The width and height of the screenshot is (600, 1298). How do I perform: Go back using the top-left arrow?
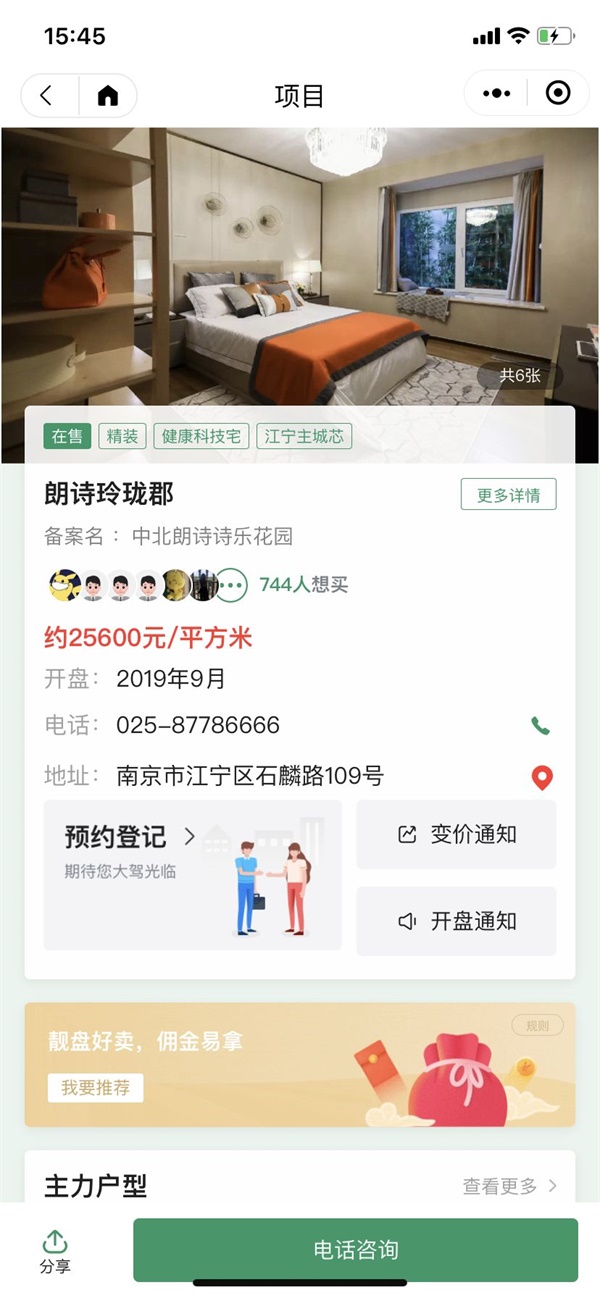click(46, 95)
